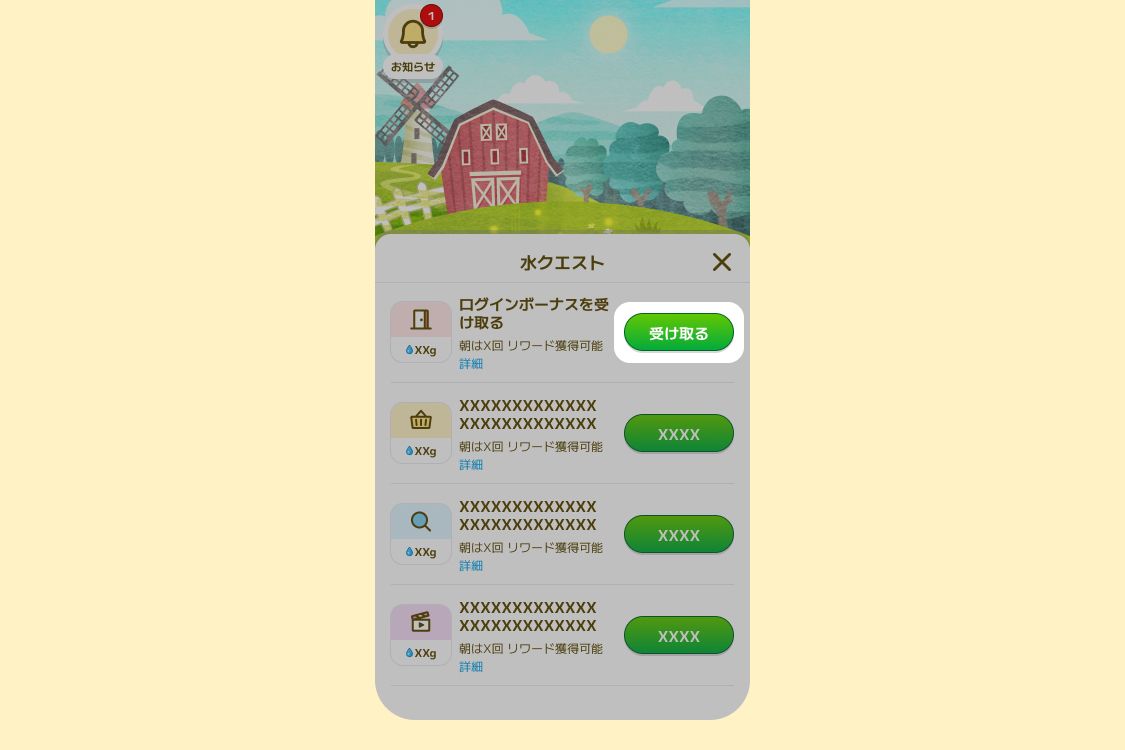Open 詳細 under the login bonus quest
1125x750 pixels.
point(471,364)
